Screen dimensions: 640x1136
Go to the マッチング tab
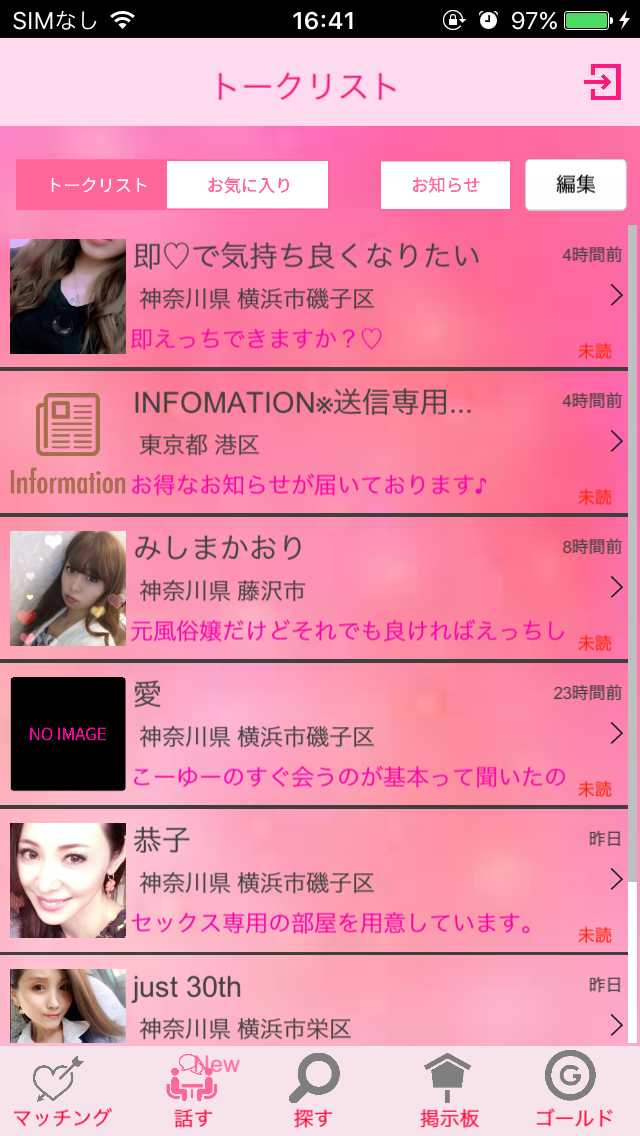click(x=62, y=1092)
